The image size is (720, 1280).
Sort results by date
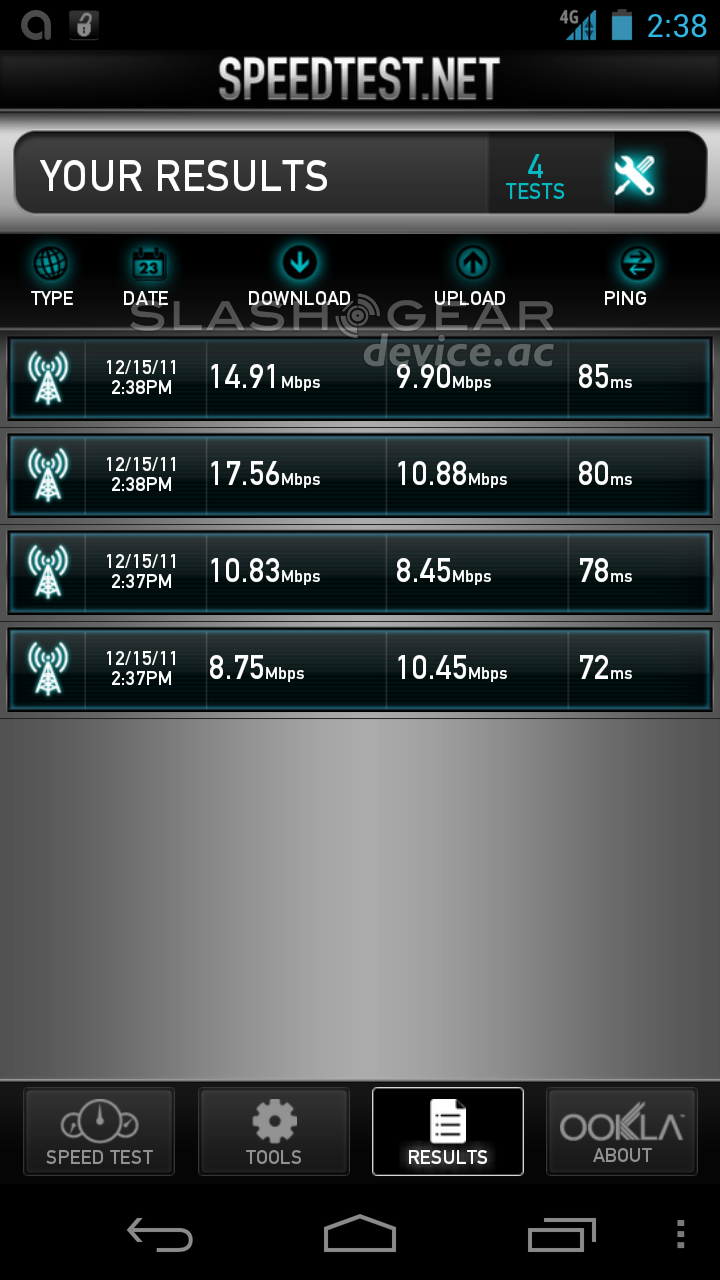146,278
